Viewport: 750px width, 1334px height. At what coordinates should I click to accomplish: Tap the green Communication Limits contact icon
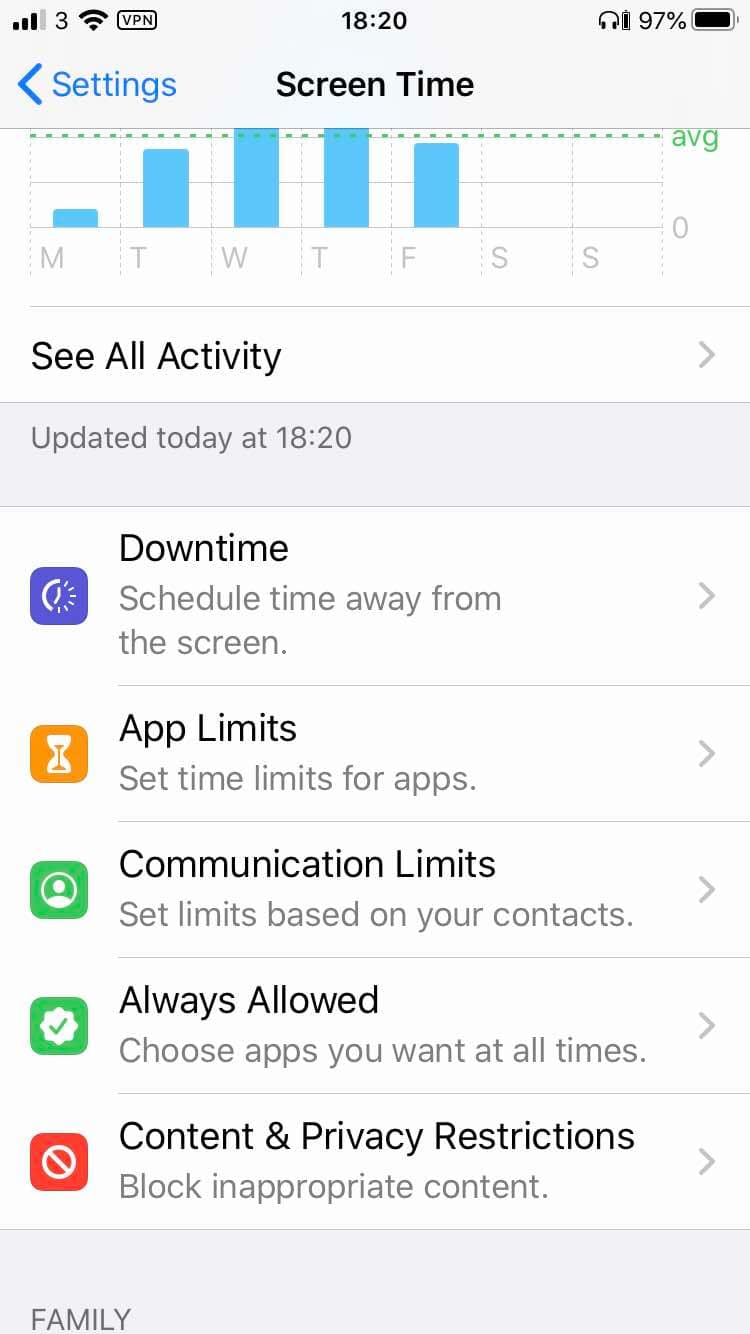59,889
